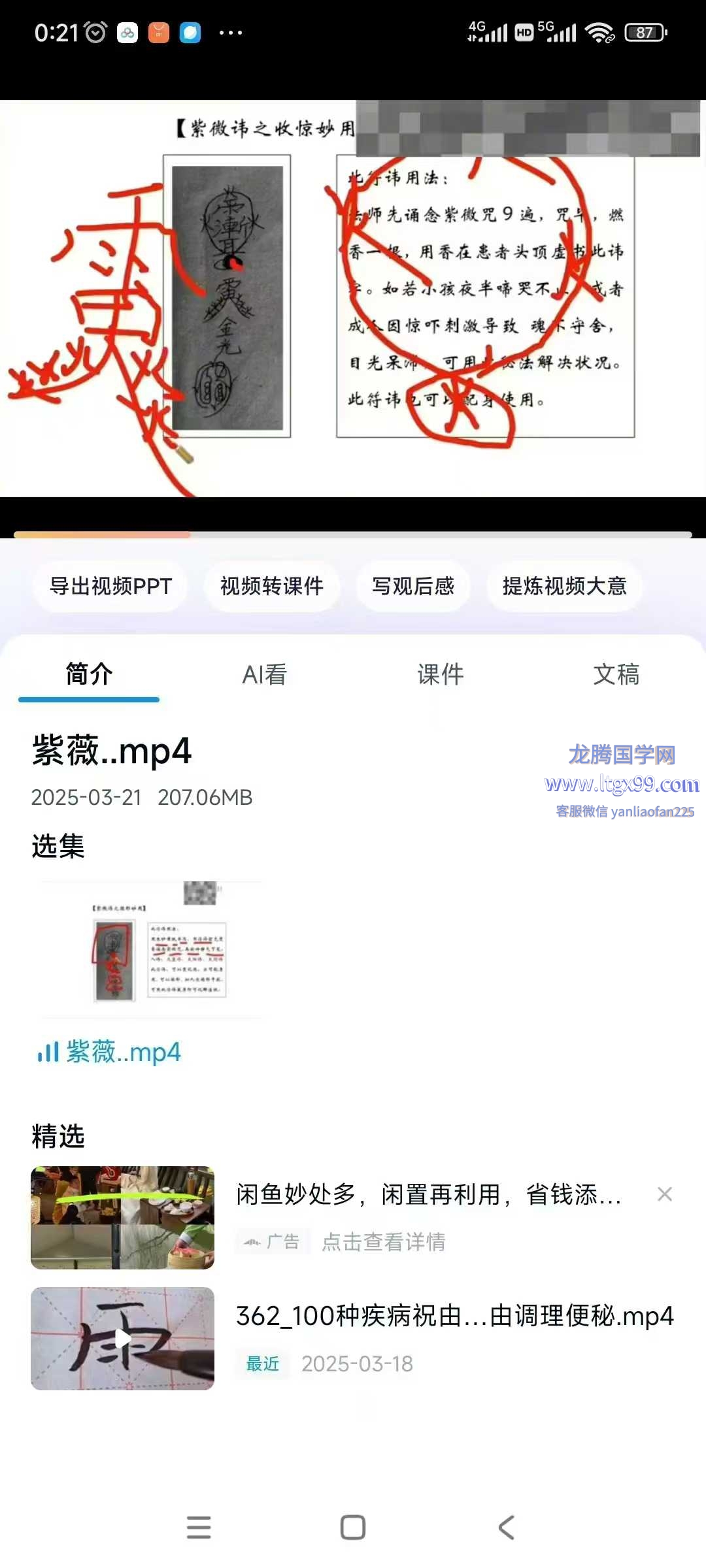Switch to the AI看 tab
This screenshot has width=706, height=1568.
265,674
